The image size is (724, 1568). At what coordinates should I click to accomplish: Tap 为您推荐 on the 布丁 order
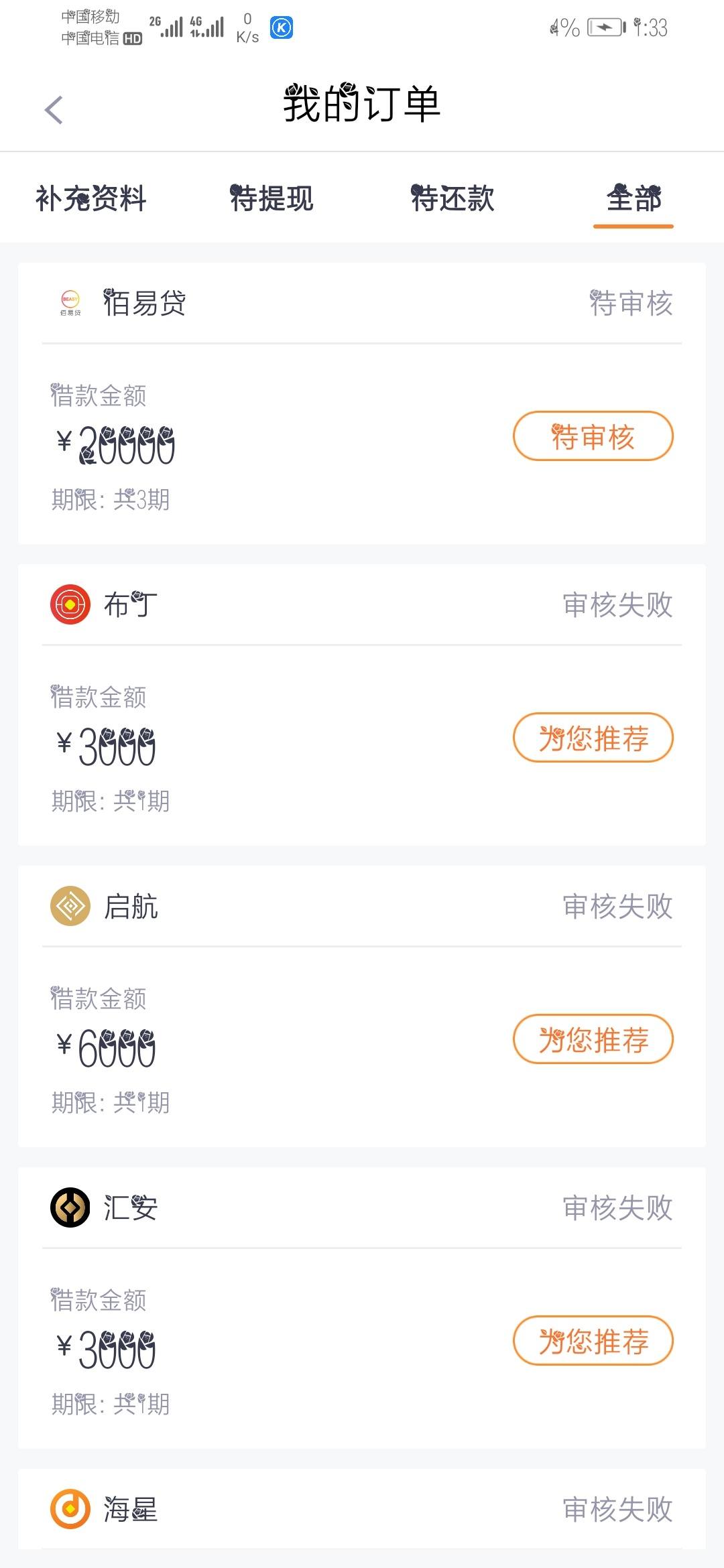click(x=593, y=738)
